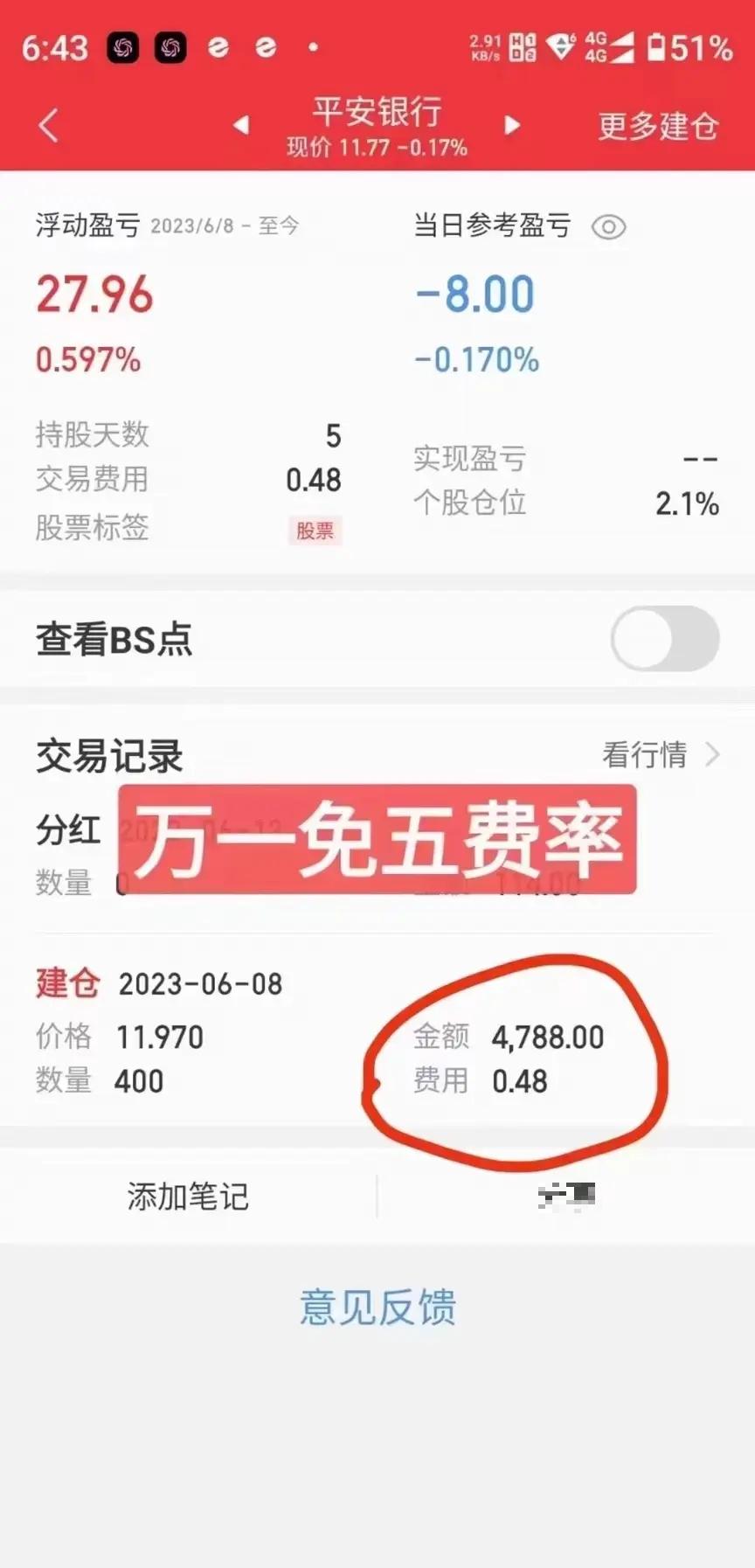Switch to next stock using the right arrow

[x=512, y=125]
